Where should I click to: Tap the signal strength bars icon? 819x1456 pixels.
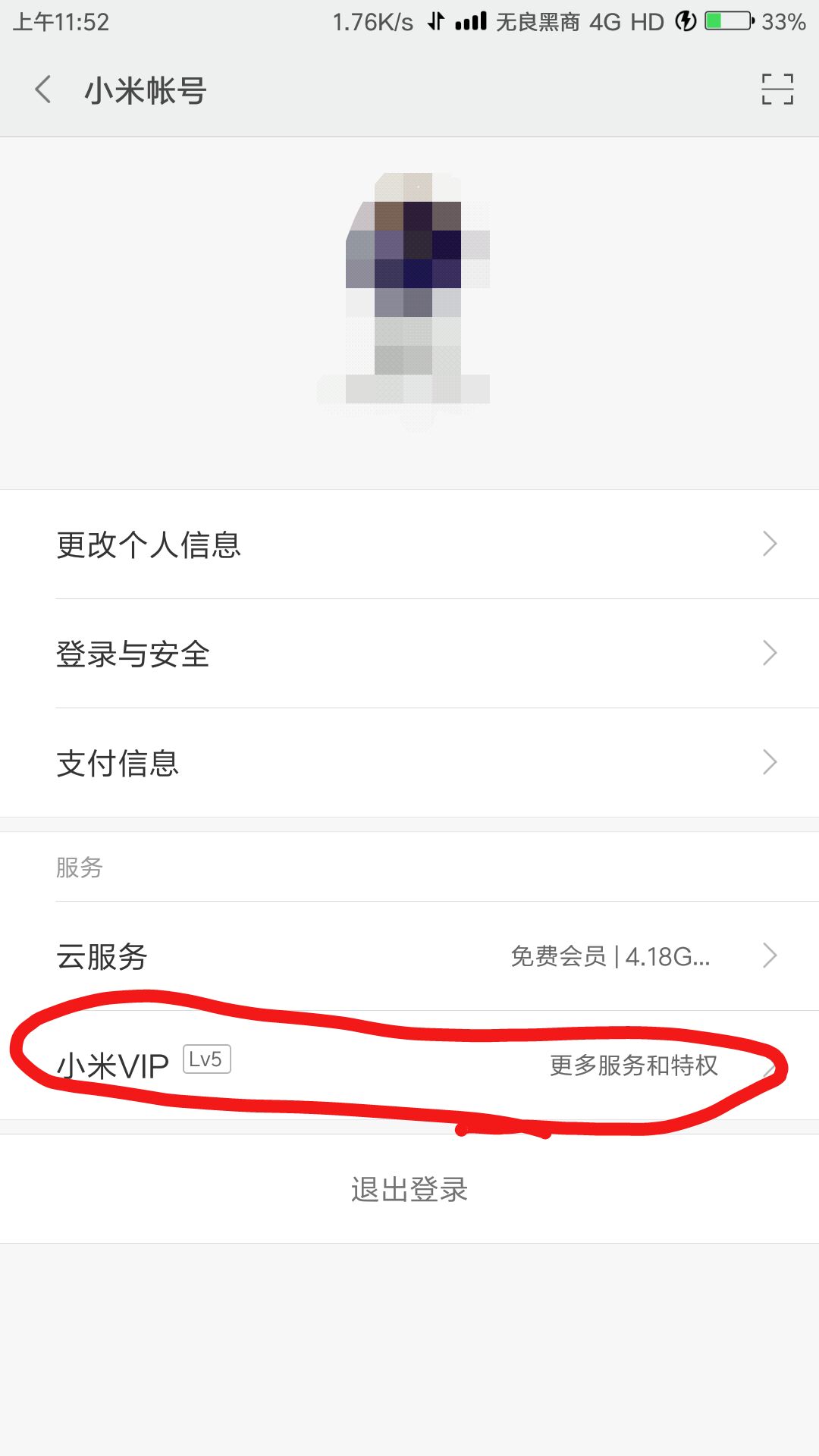(x=469, y=23)
